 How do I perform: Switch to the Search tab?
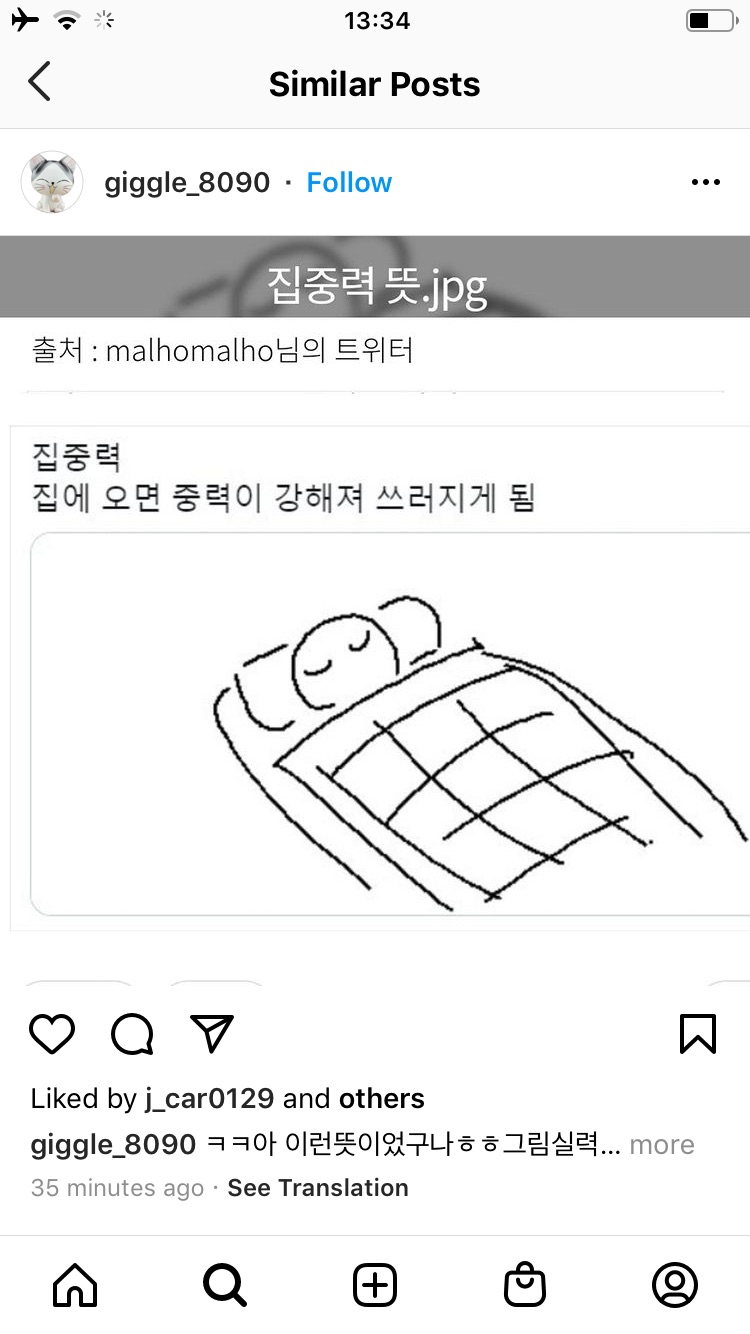(x=224, y=1285)
